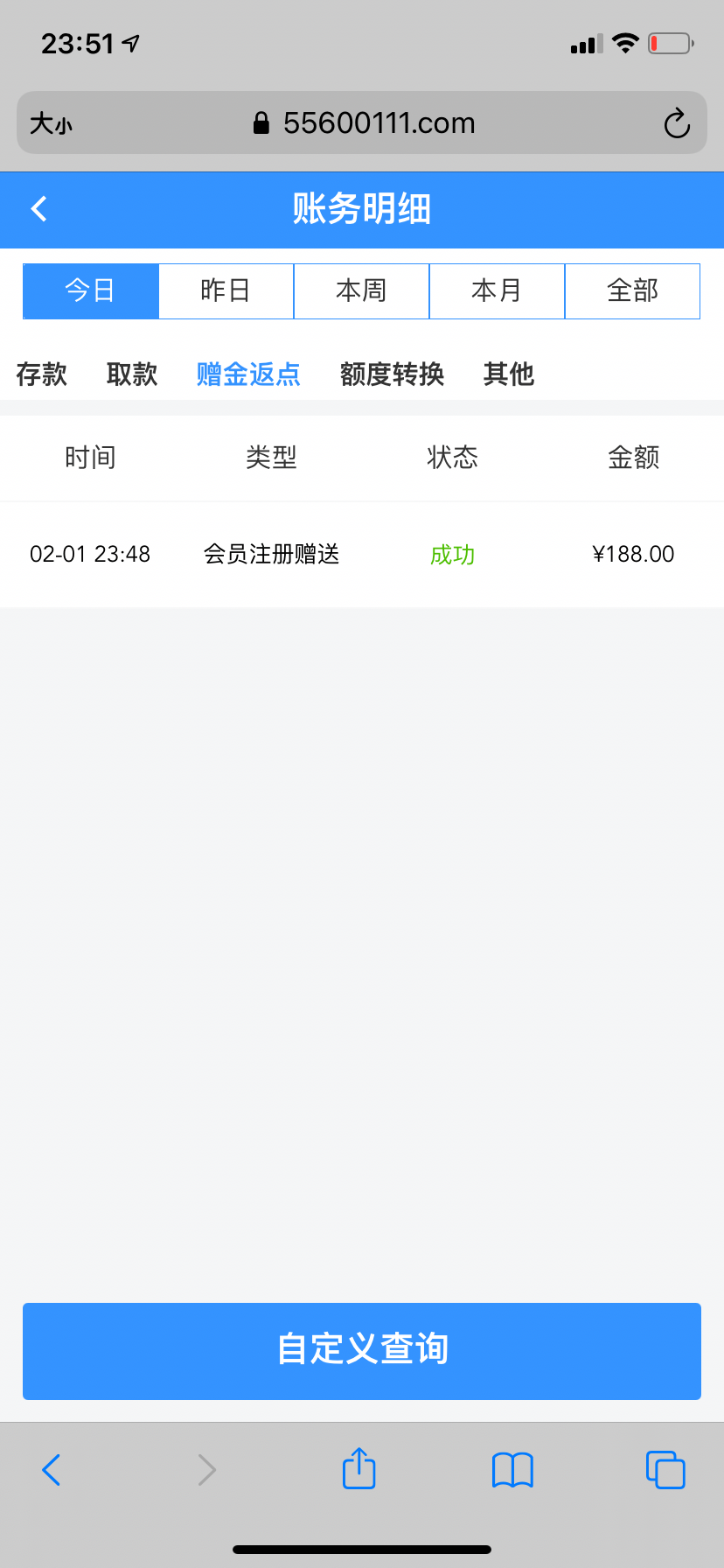Open the 存款 category
The image size is (724, 1568).
(x=42, y=374)
